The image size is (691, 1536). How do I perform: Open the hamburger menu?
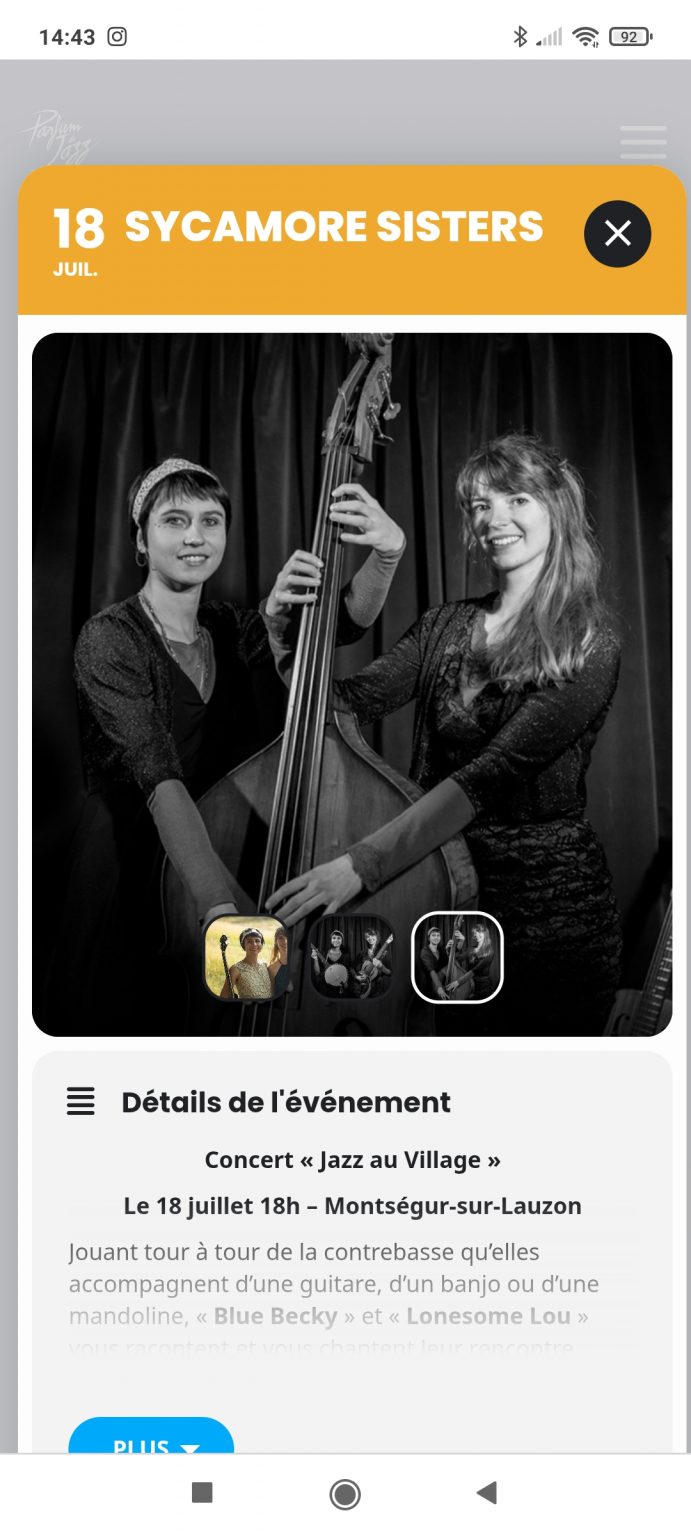point(643,143)
